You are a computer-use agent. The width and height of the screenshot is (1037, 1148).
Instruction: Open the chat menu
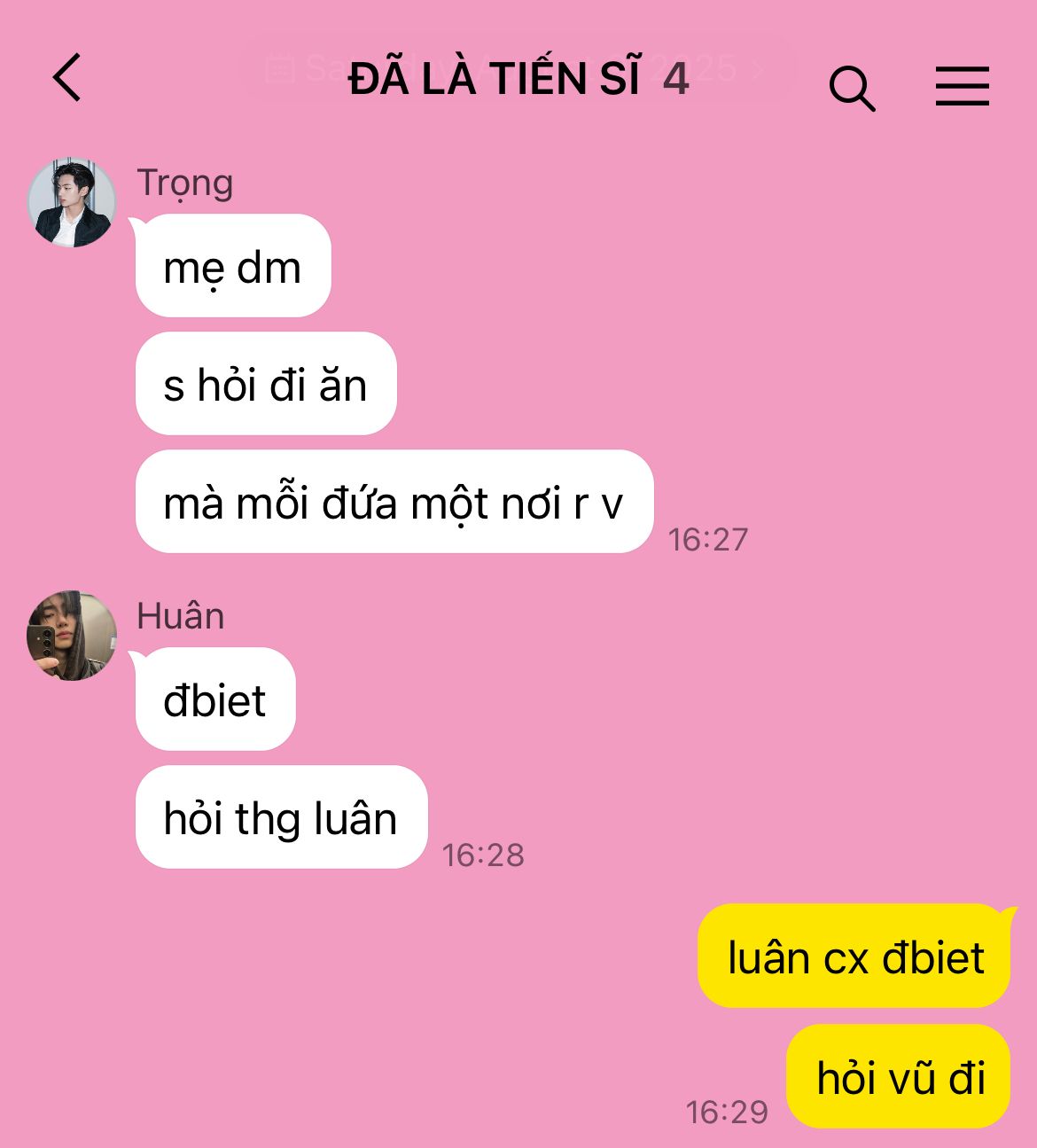pos(962,87)
